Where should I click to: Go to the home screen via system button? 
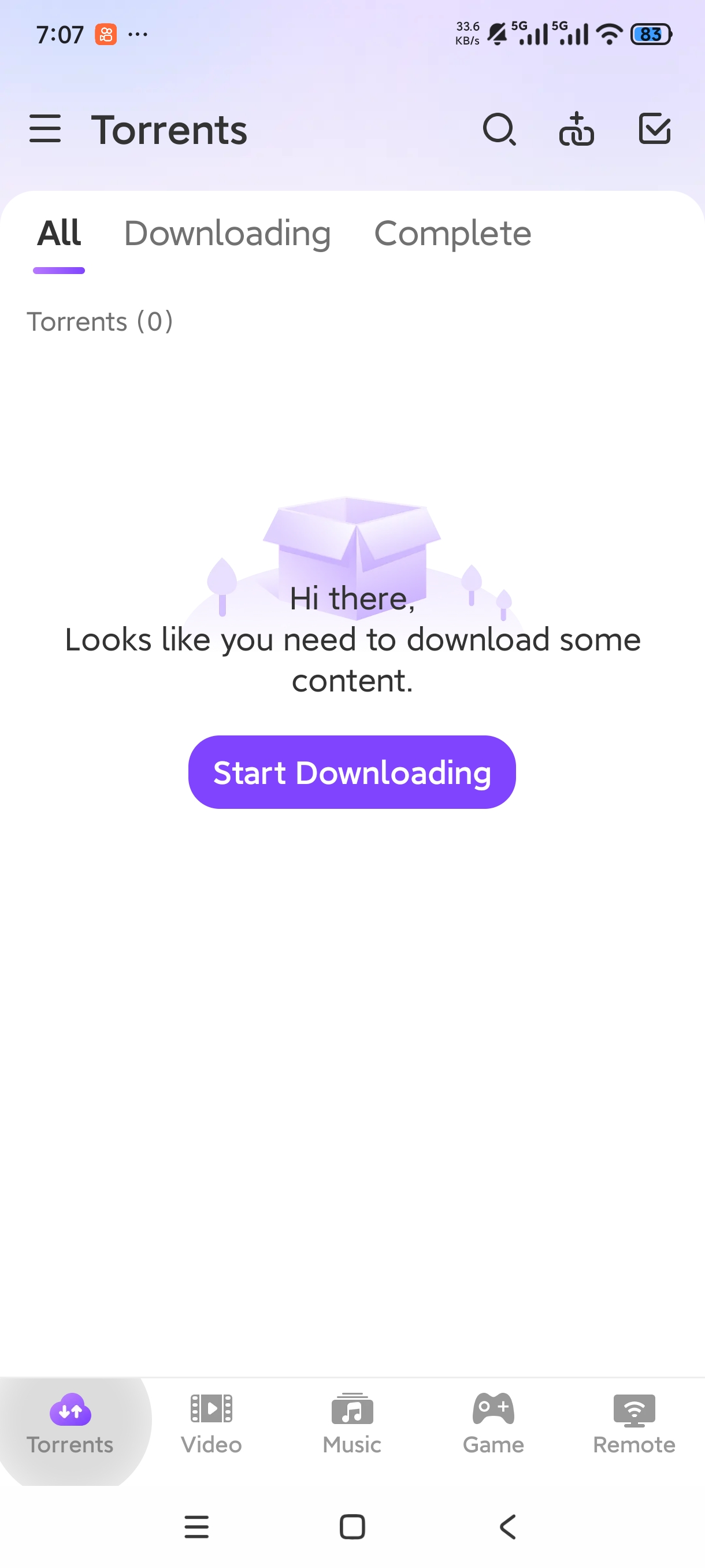click(352, 1526)
